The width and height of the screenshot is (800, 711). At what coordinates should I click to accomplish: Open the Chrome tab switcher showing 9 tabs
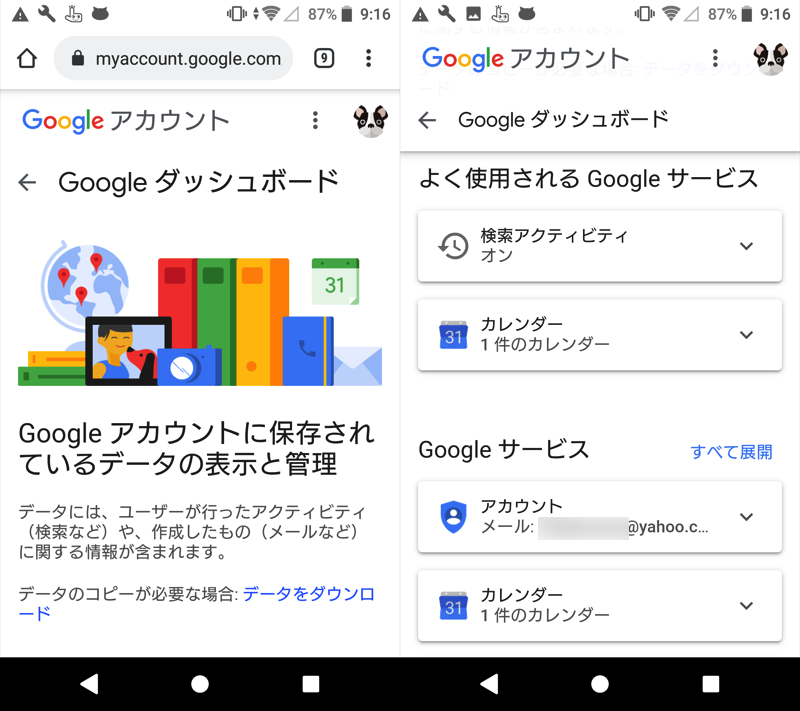tap(324, 59)
